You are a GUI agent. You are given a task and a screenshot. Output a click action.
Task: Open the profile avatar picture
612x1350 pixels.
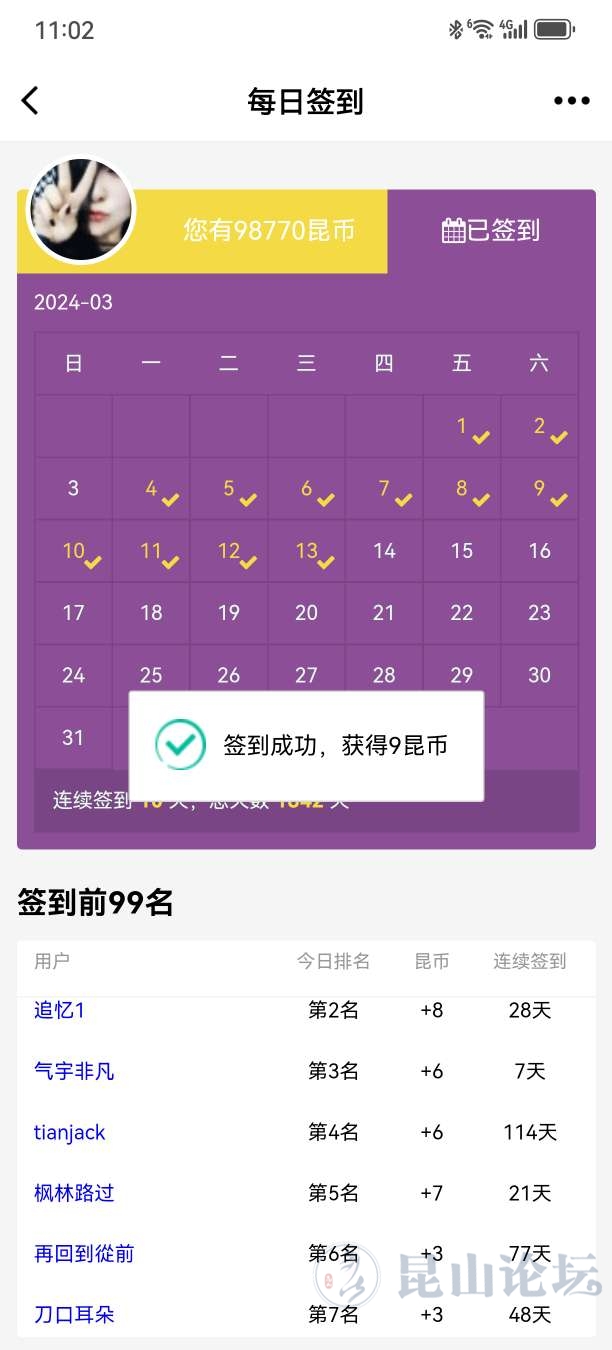point(81,210)
